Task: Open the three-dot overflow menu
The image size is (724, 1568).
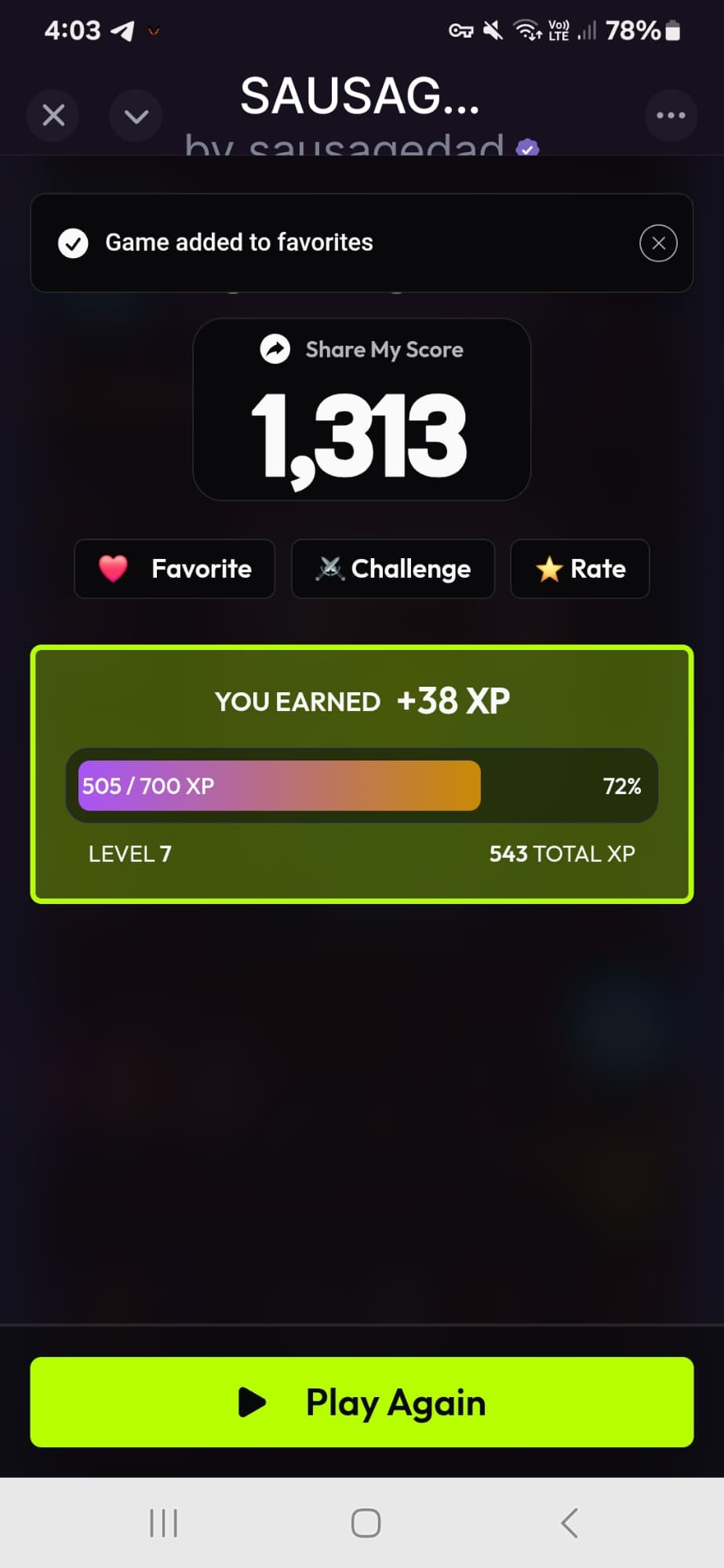Action: (x=671, y=115)
